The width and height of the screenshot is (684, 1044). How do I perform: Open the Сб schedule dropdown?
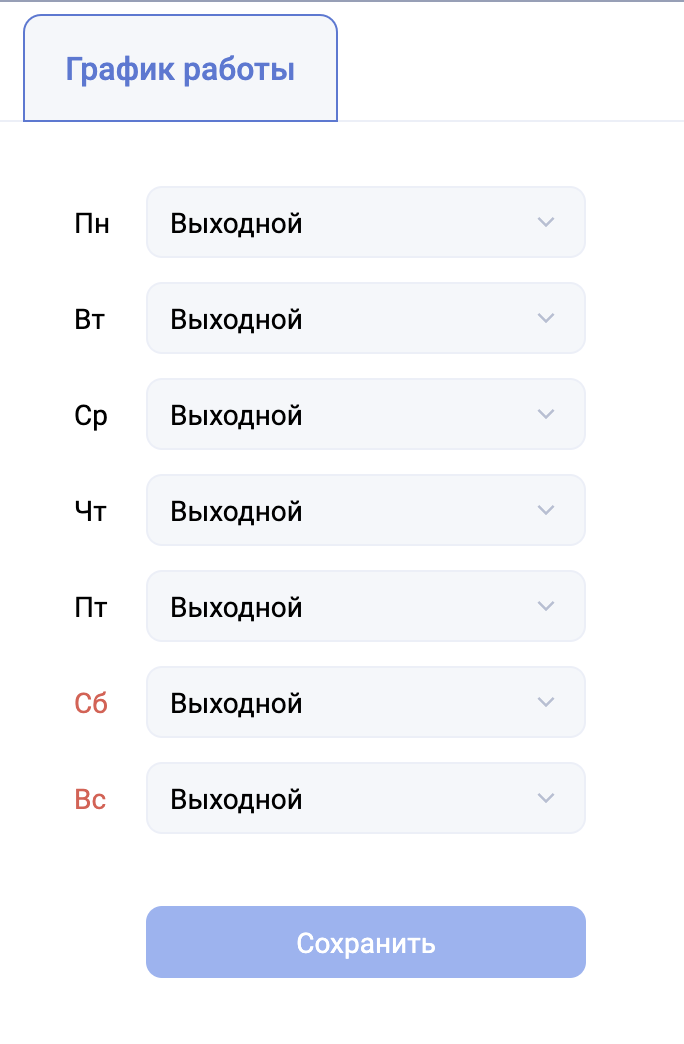pyautogui.click(x=365, y=702)
